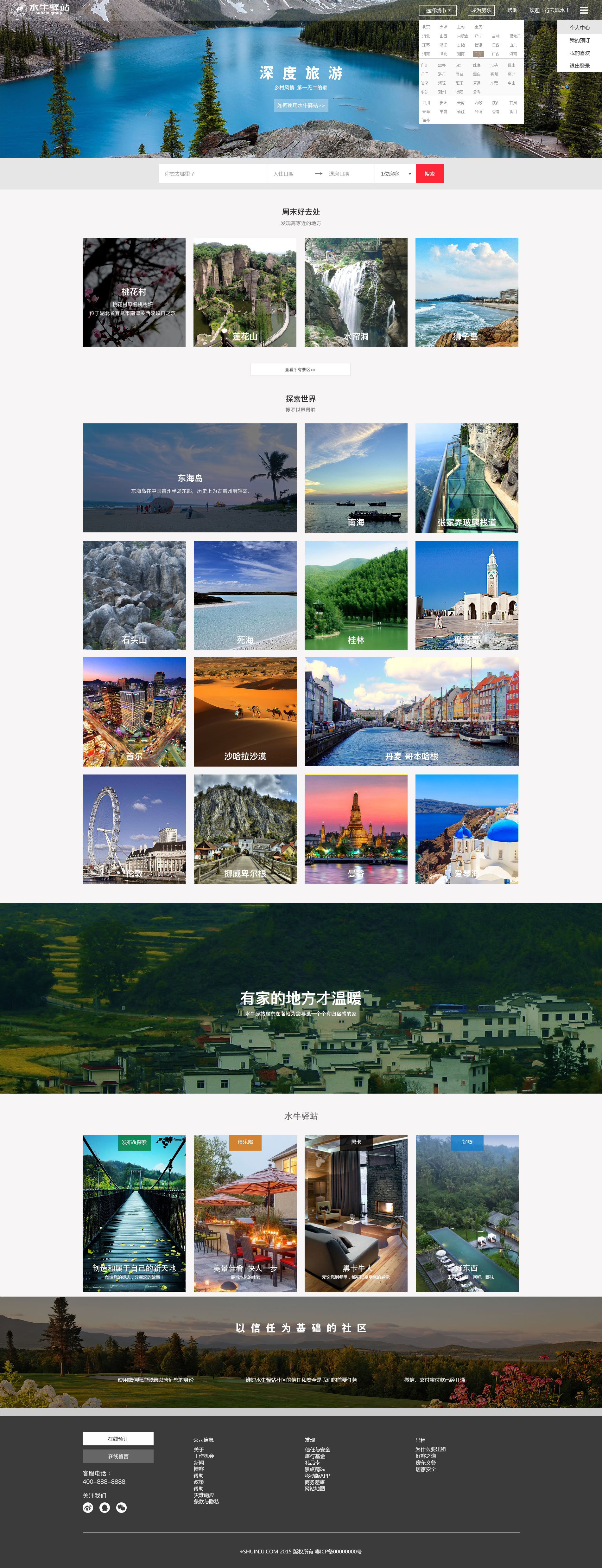Open the 网站地图 footer link

coord(315,1489)
